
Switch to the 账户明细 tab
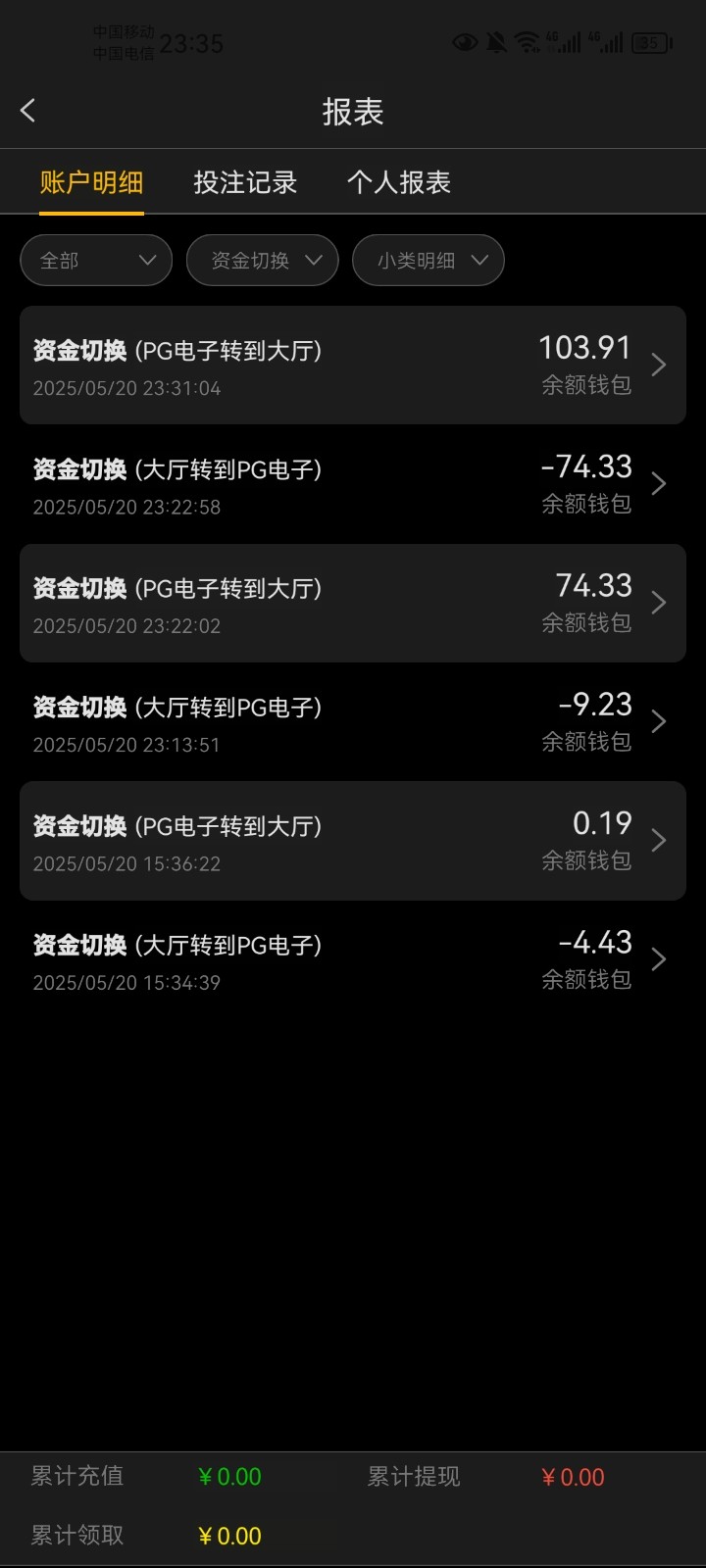[91, 182]
